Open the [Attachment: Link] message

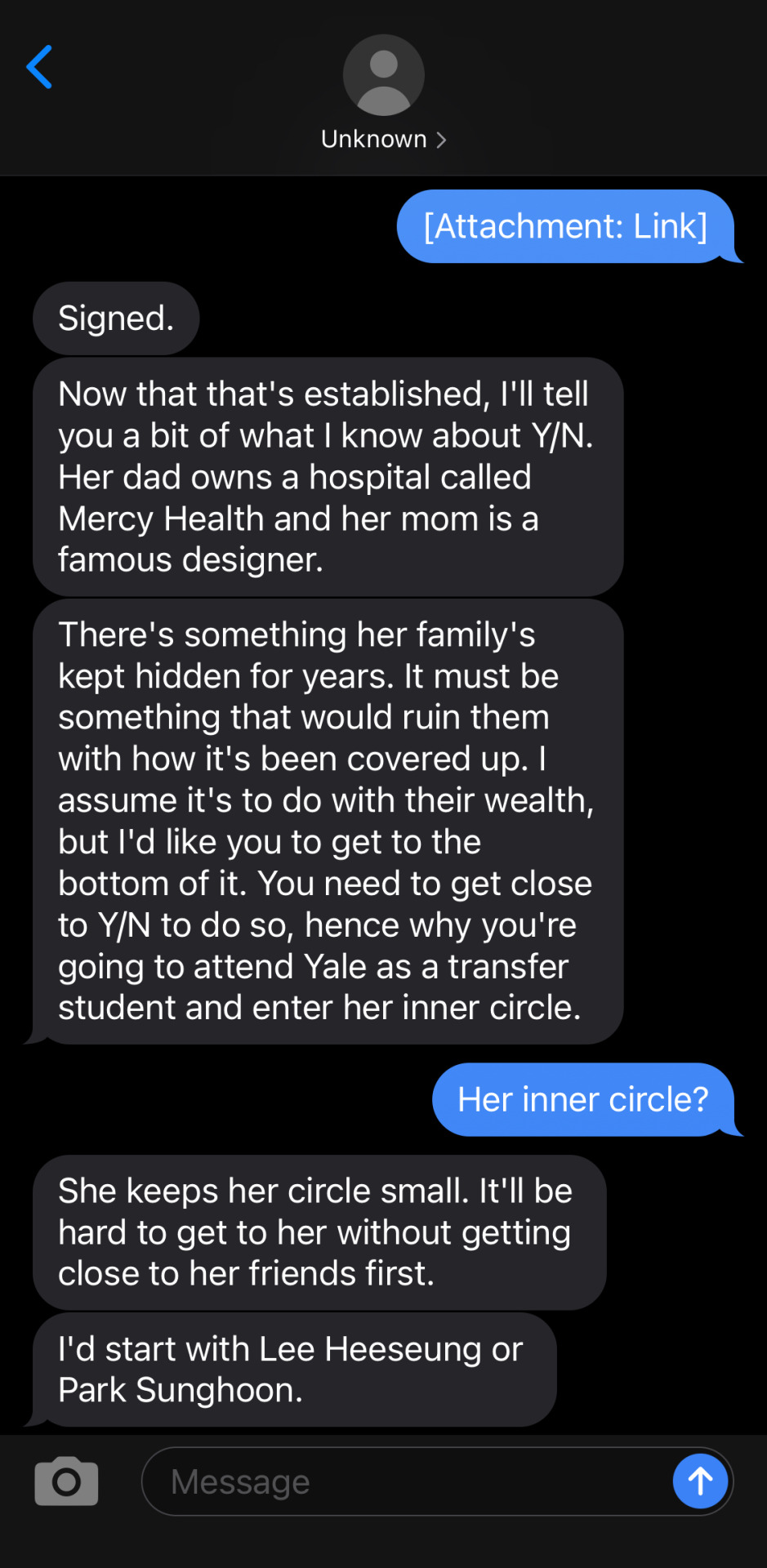tap(565, 226)
